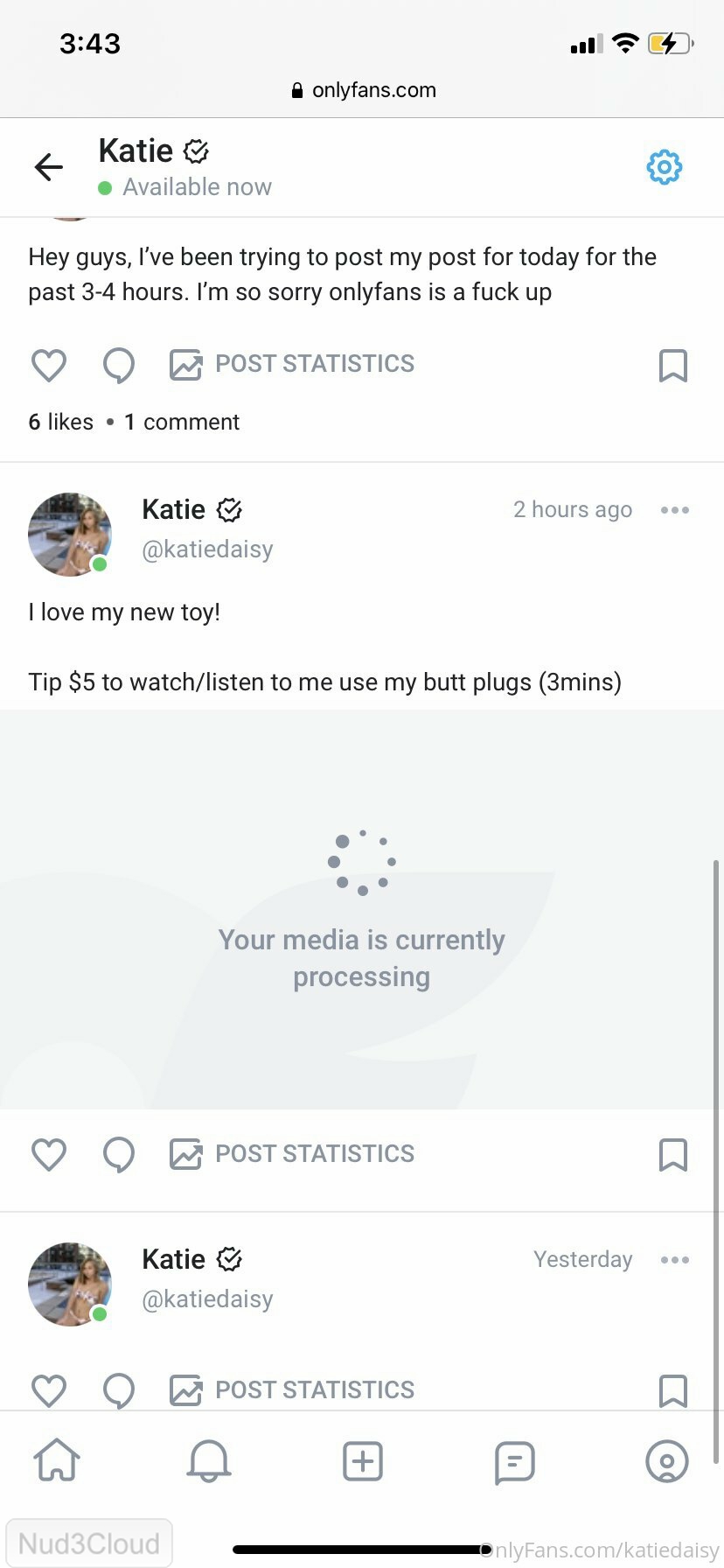Open the settings gear icon
This screenshot has width=724, height=1568.
click(664, 166)
